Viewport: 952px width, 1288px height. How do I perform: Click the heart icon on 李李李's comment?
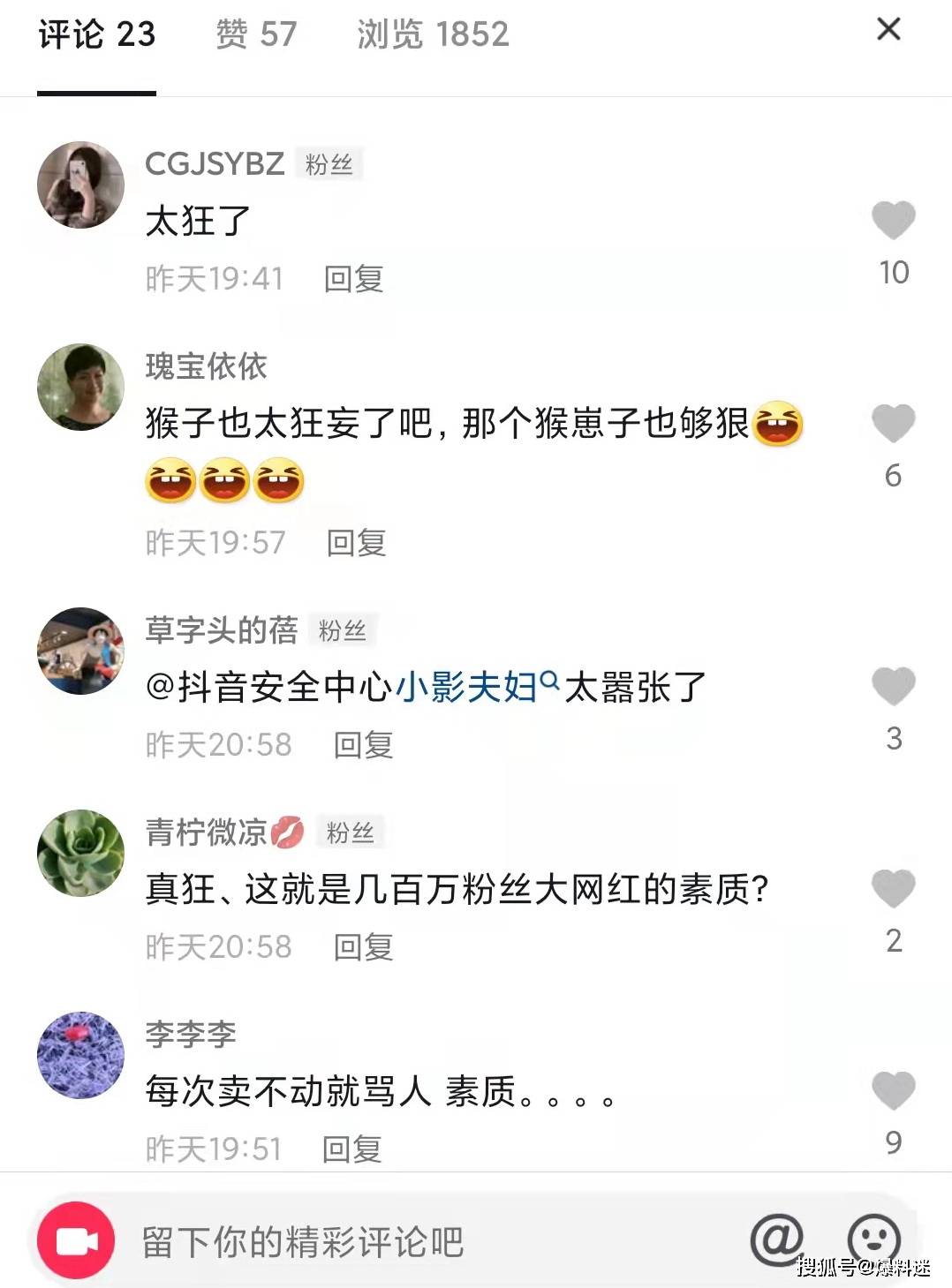pyautogui.click(x=894, y=1088)
